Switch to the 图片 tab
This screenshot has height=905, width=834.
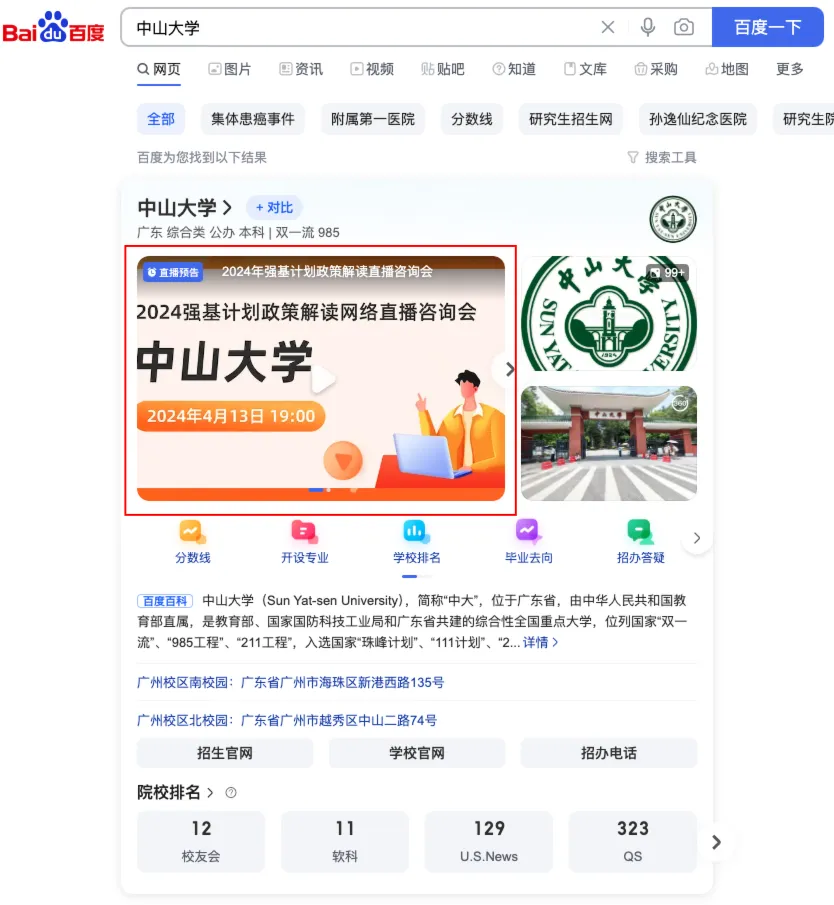[x=229, y=69]
